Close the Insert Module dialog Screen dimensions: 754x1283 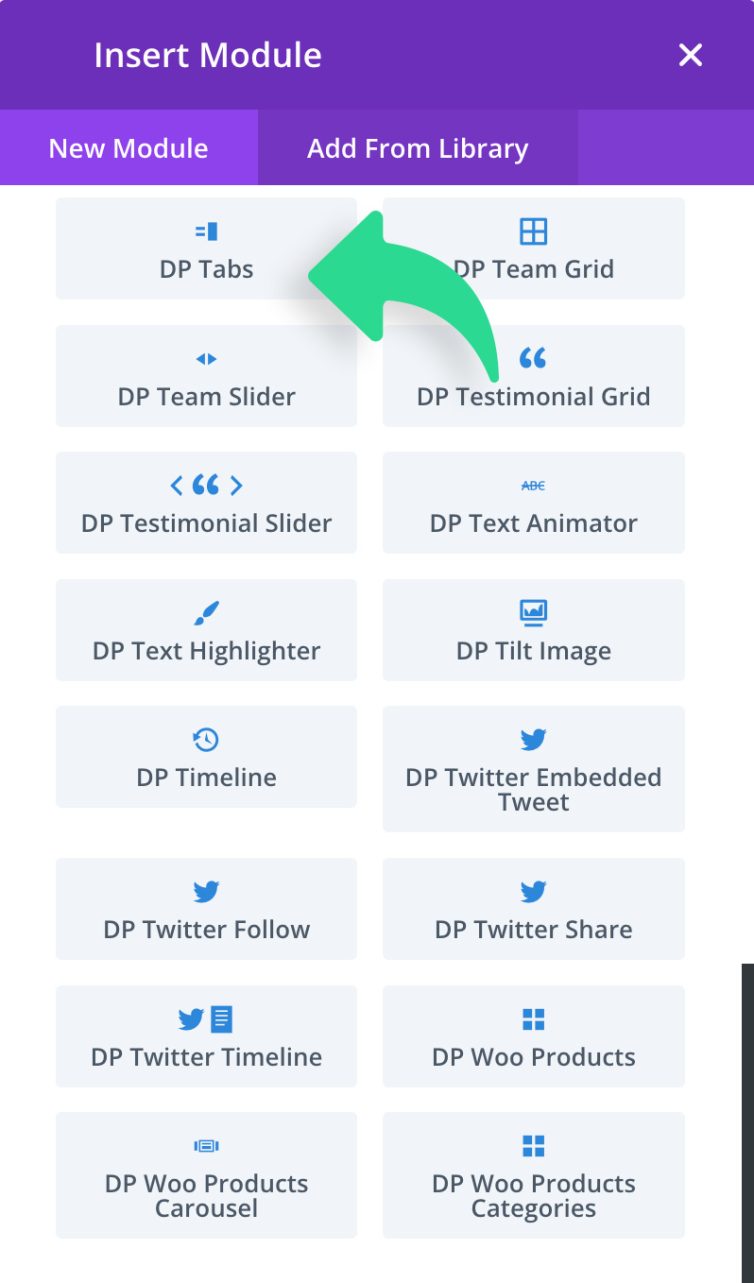point(690,55)
